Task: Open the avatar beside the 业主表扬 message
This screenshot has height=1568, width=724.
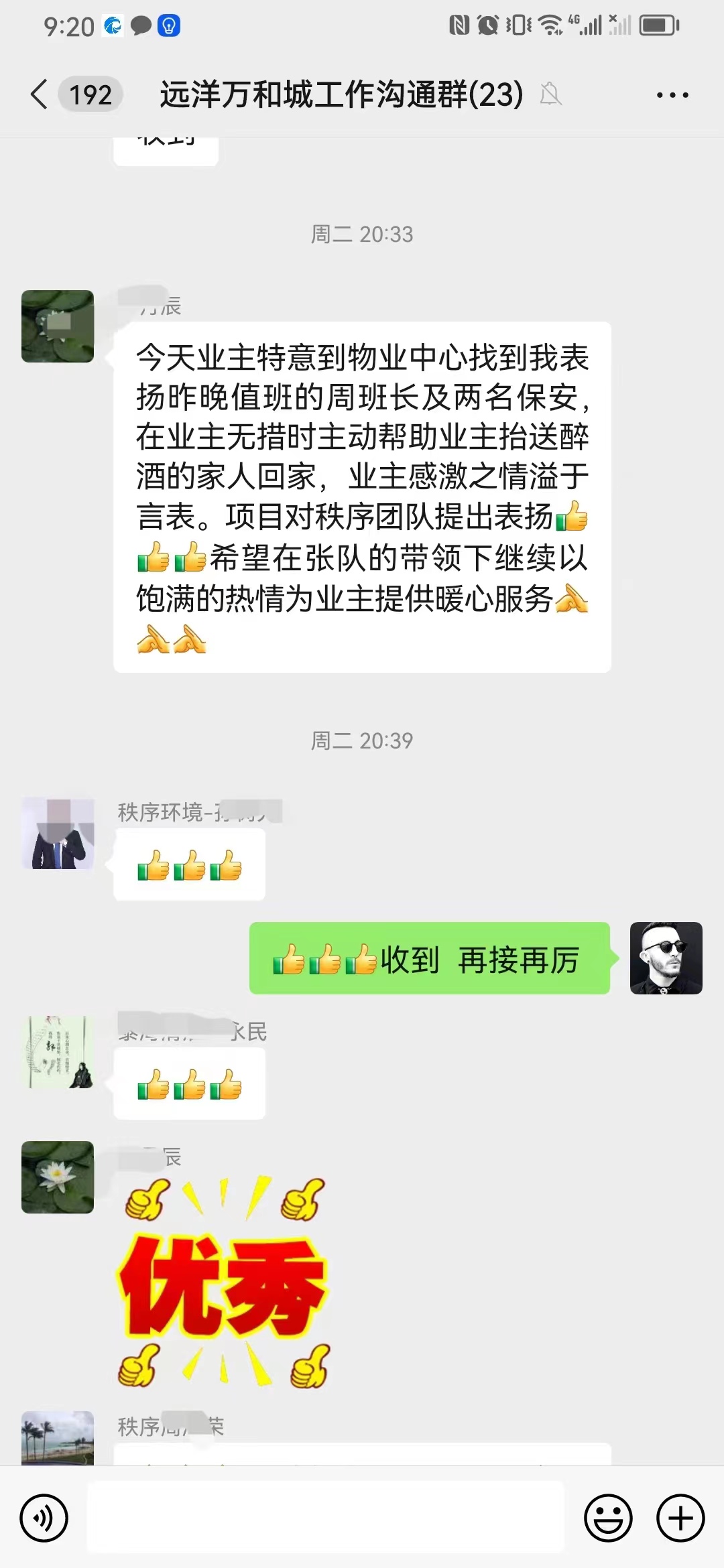Action: click(58, 326)
